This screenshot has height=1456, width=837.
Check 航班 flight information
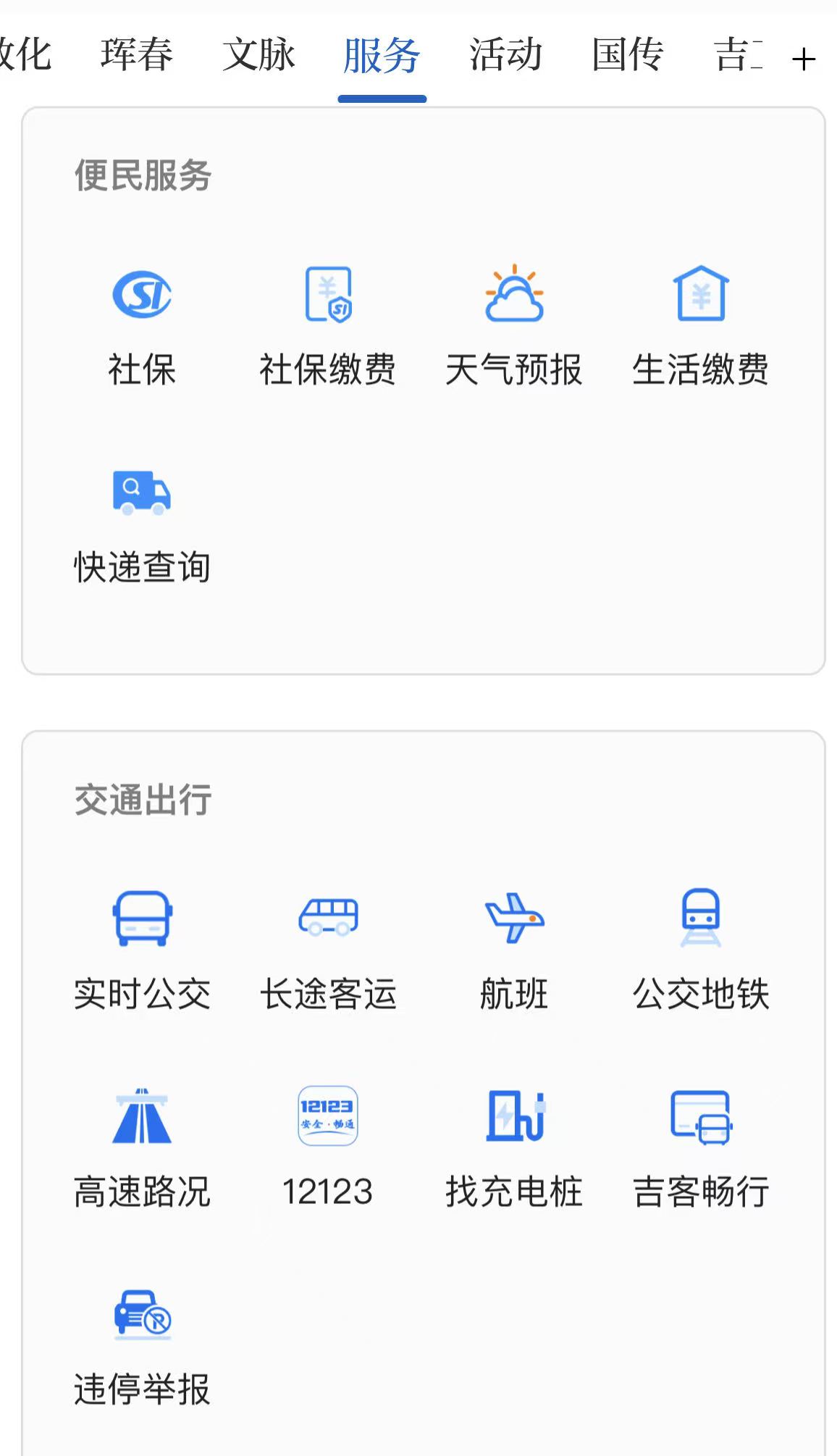(x=514, y=949)
